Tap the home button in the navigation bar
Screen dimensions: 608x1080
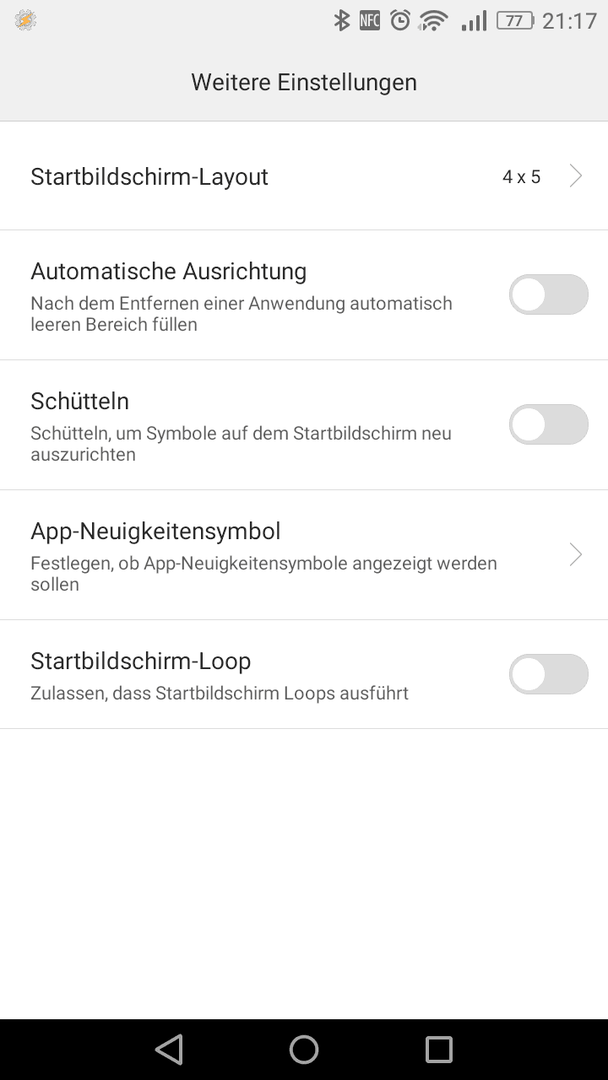click(304, 1049)
